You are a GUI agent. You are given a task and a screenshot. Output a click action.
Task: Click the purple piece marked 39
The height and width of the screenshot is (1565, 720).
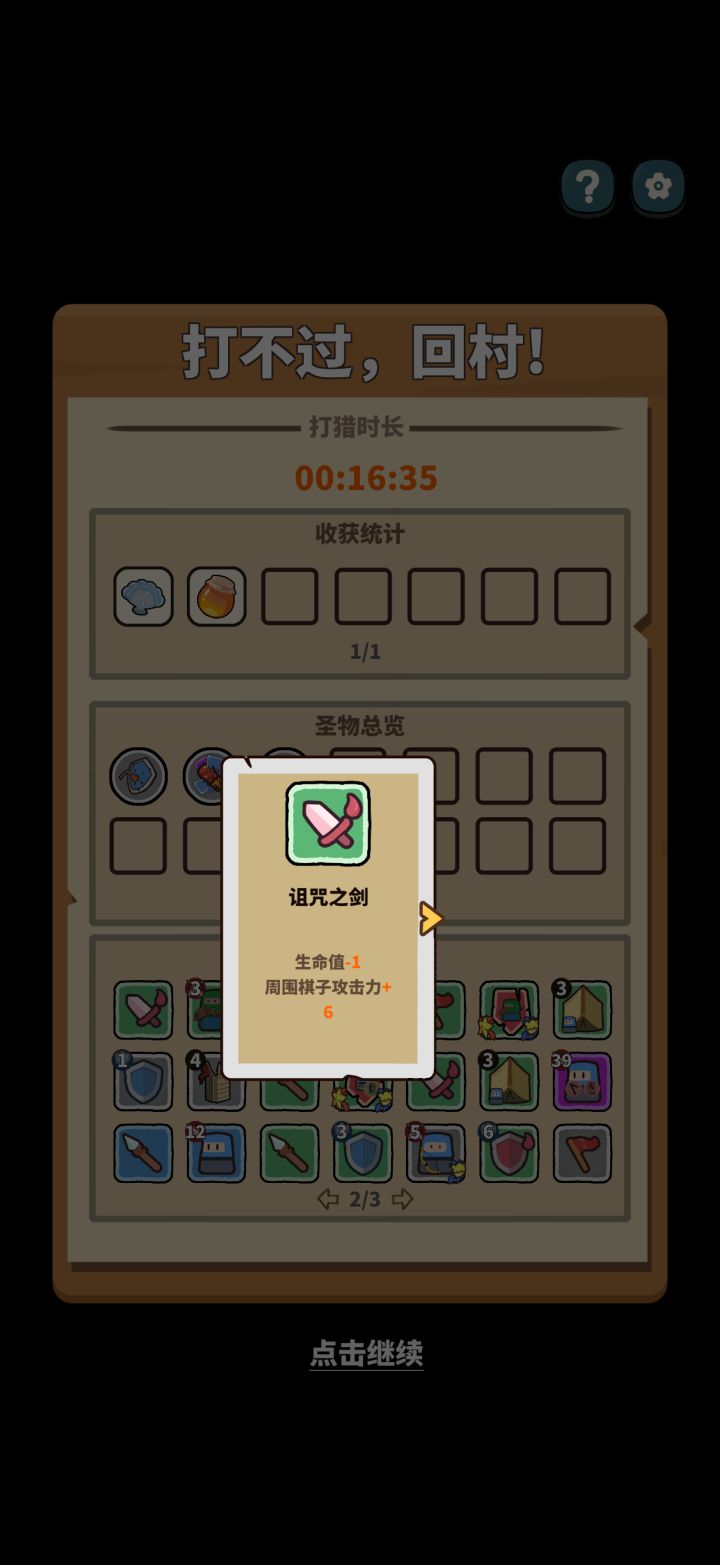[x=581, y=1081]
